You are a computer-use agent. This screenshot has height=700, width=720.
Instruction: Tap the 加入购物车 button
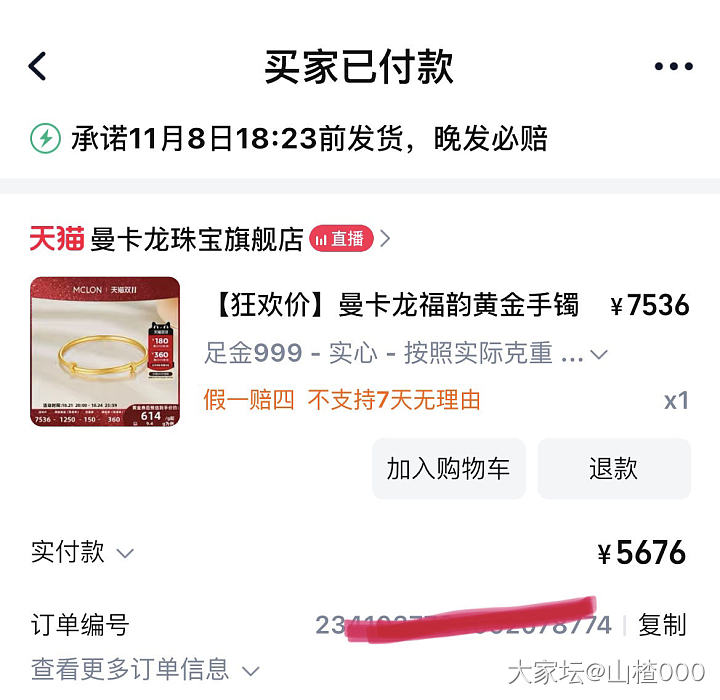(448, 468)
